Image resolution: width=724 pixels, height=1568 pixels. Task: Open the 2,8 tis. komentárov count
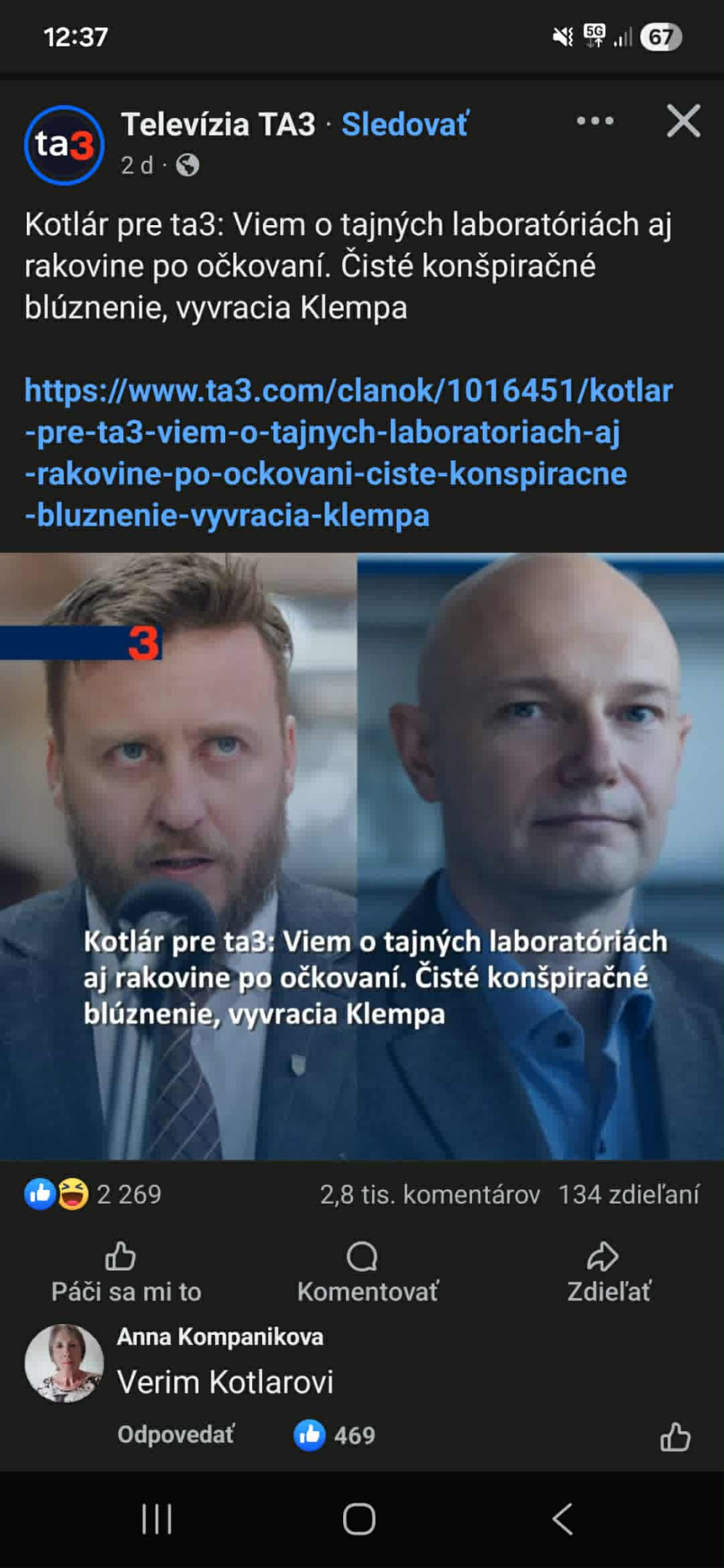(x=429, y=1194)
